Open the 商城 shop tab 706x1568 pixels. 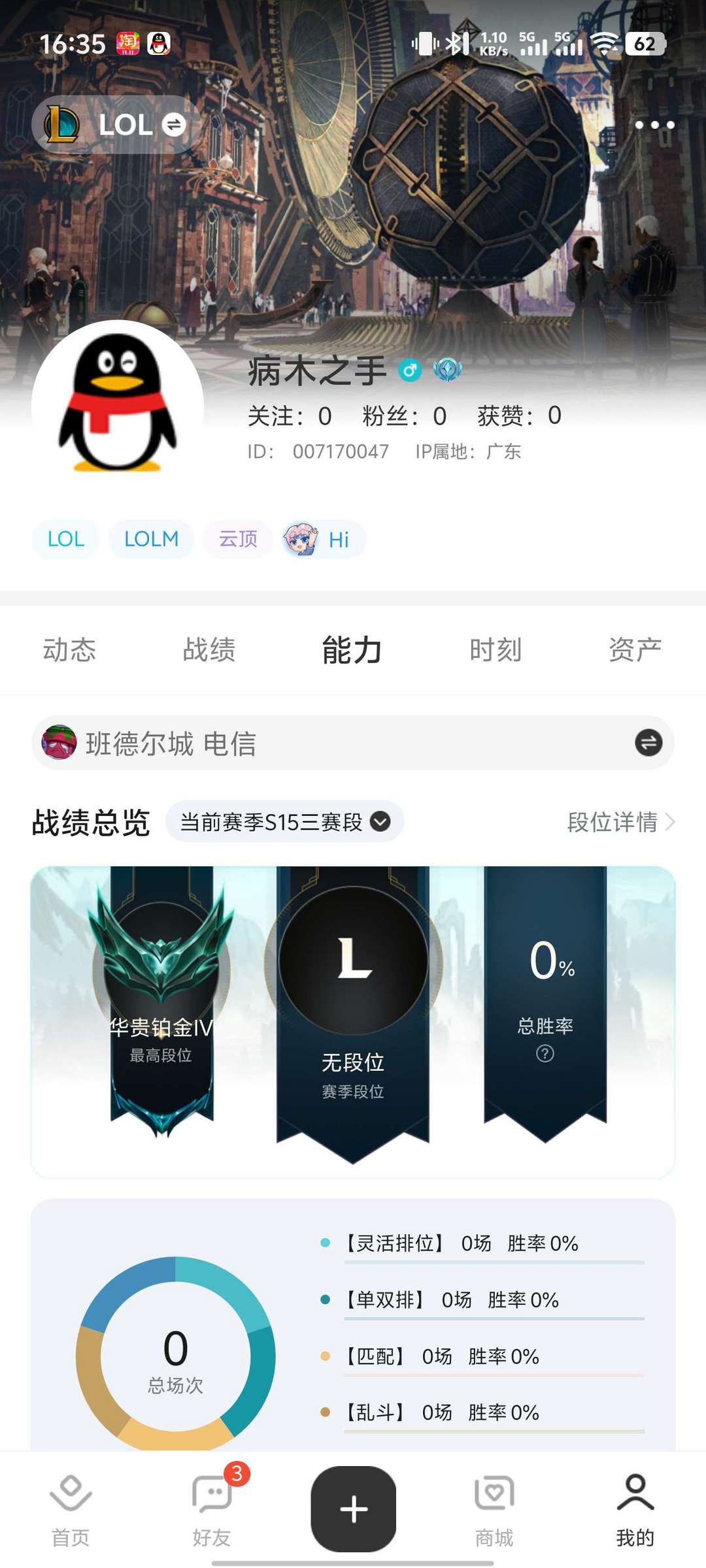[494, 1510]
